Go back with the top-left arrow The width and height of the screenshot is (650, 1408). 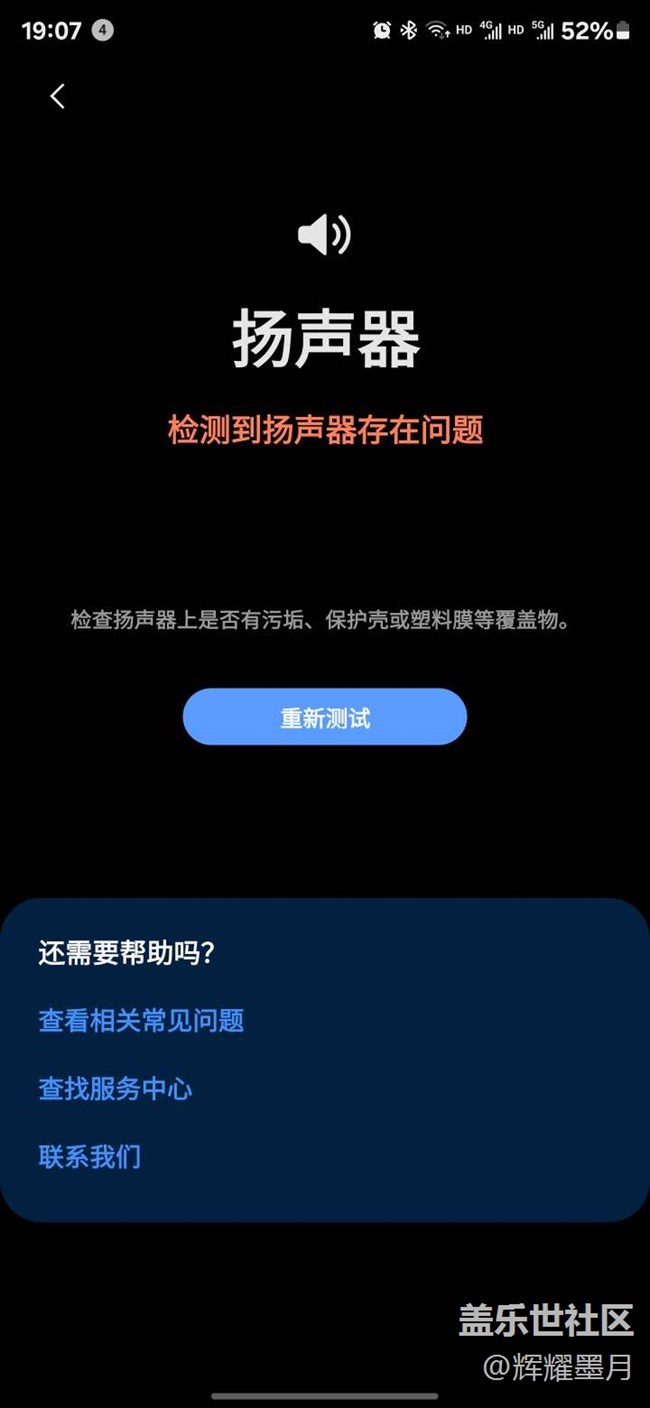pos(57,96)
